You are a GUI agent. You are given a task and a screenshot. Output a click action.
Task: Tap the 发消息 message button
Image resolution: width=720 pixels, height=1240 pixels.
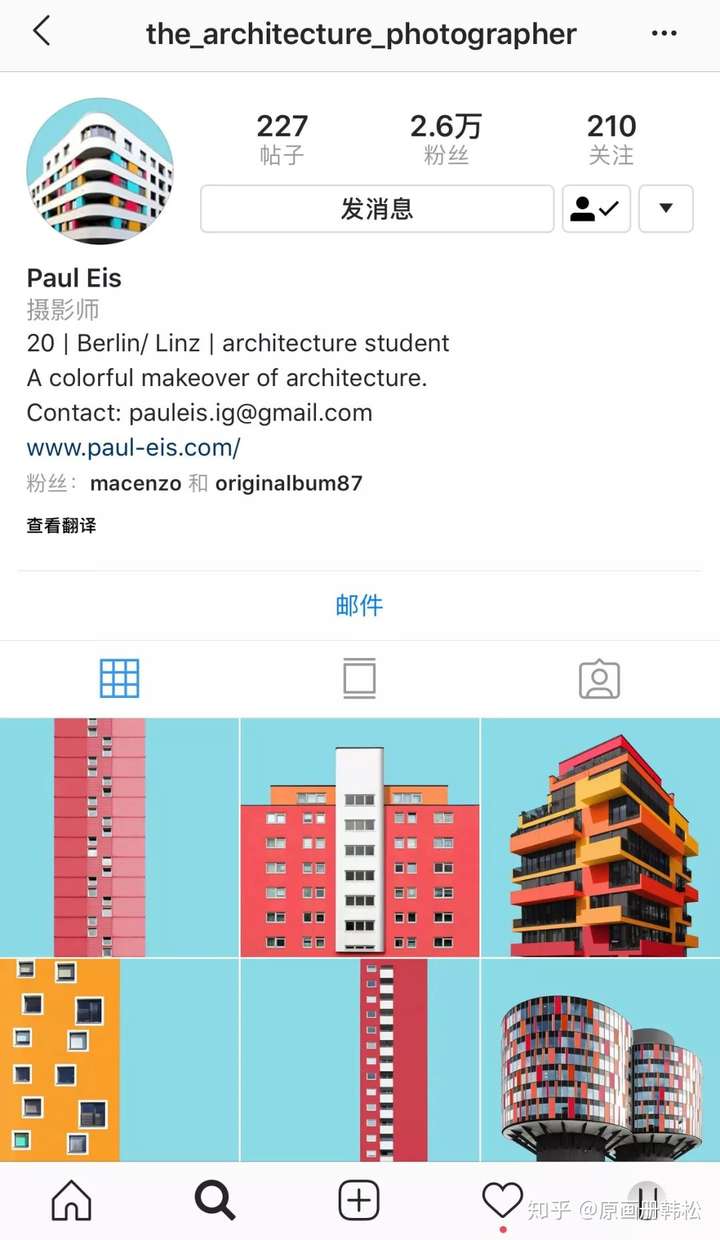coord(377,209)
